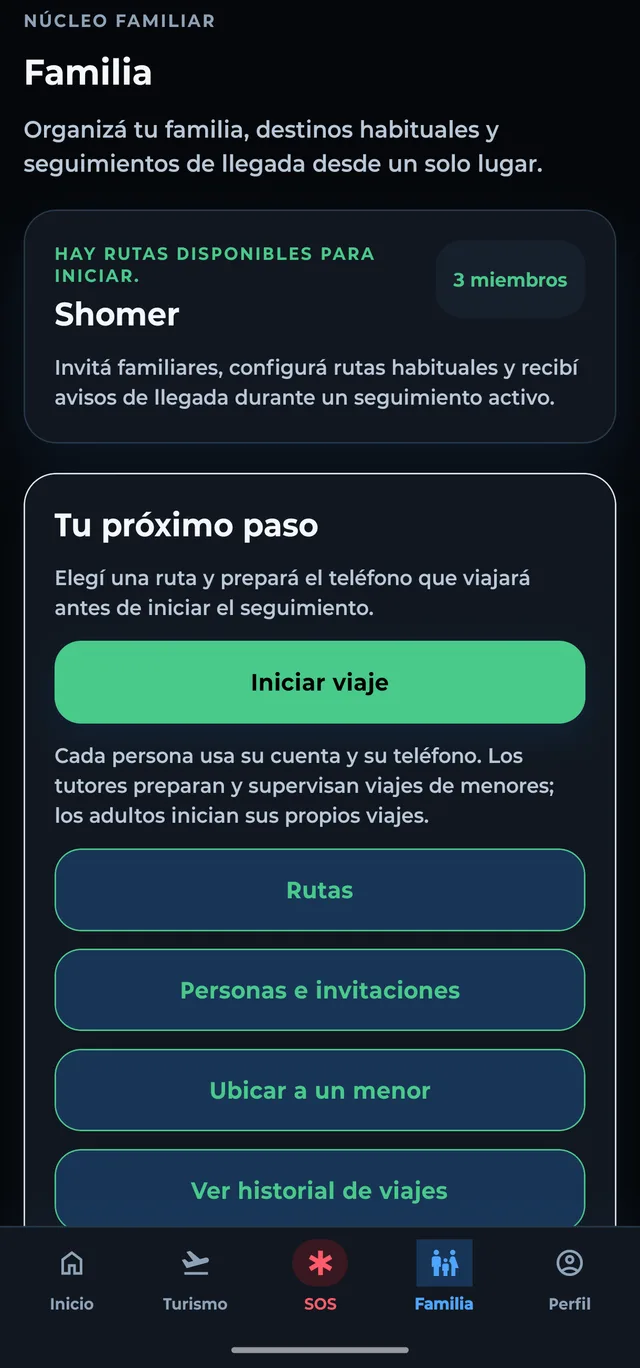This screenshot has height=1368, width=640.
Task: Select Ubicar a un menor
Action: tap(320, 1090)
